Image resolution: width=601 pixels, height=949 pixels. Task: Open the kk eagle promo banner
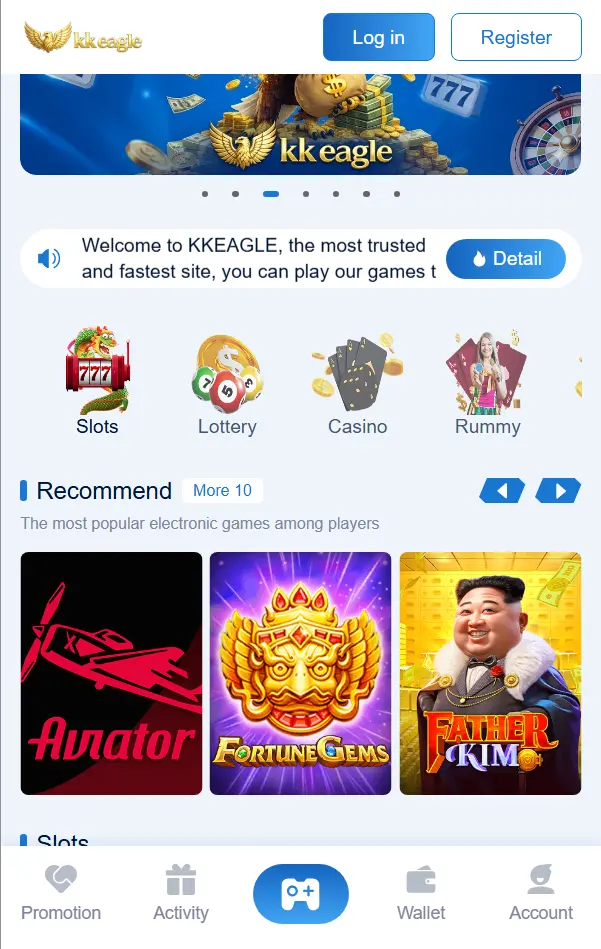pyautogui.click(x=300, y=125)
